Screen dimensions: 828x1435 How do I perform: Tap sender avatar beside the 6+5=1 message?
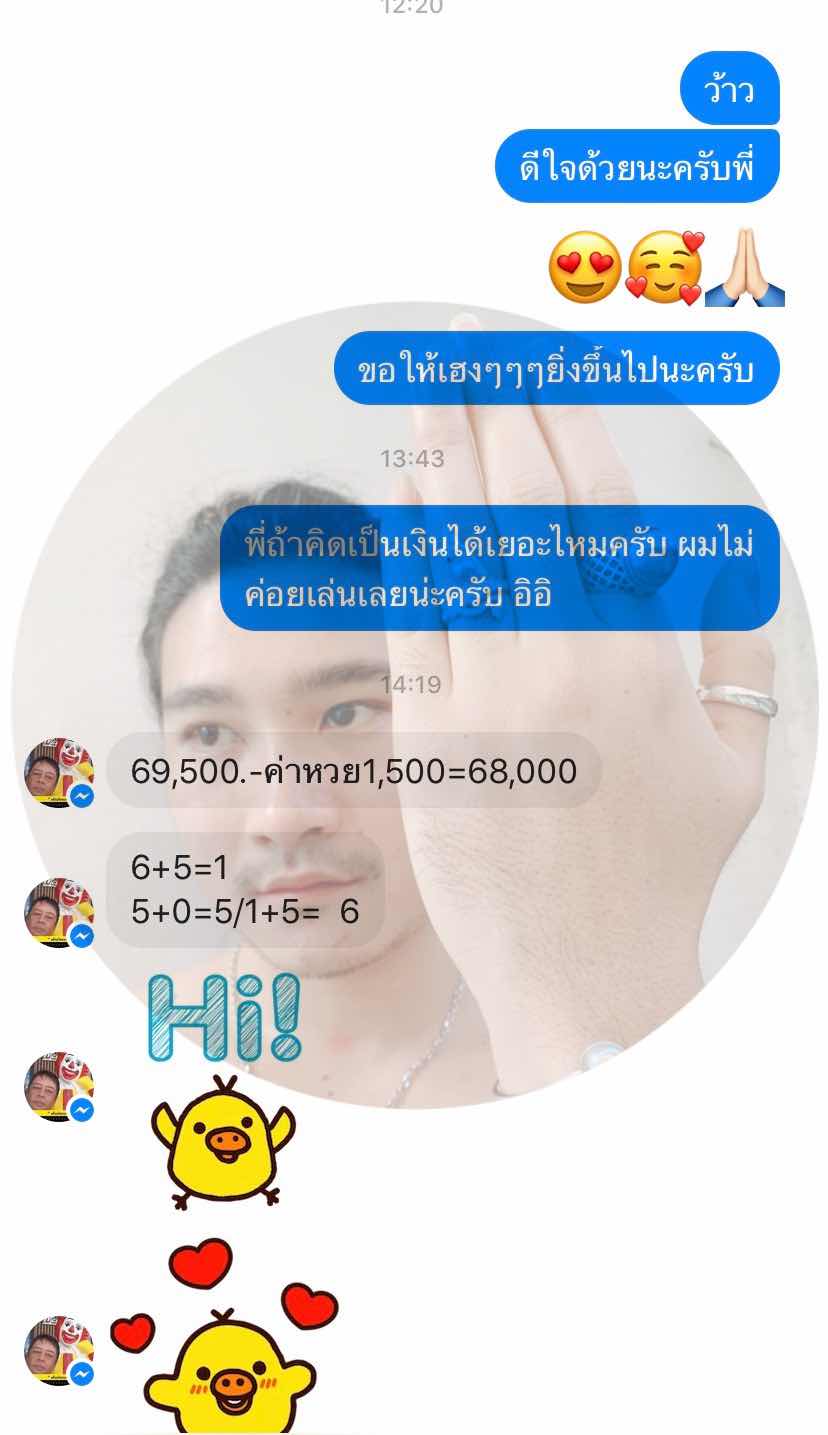tap(58, 912)
